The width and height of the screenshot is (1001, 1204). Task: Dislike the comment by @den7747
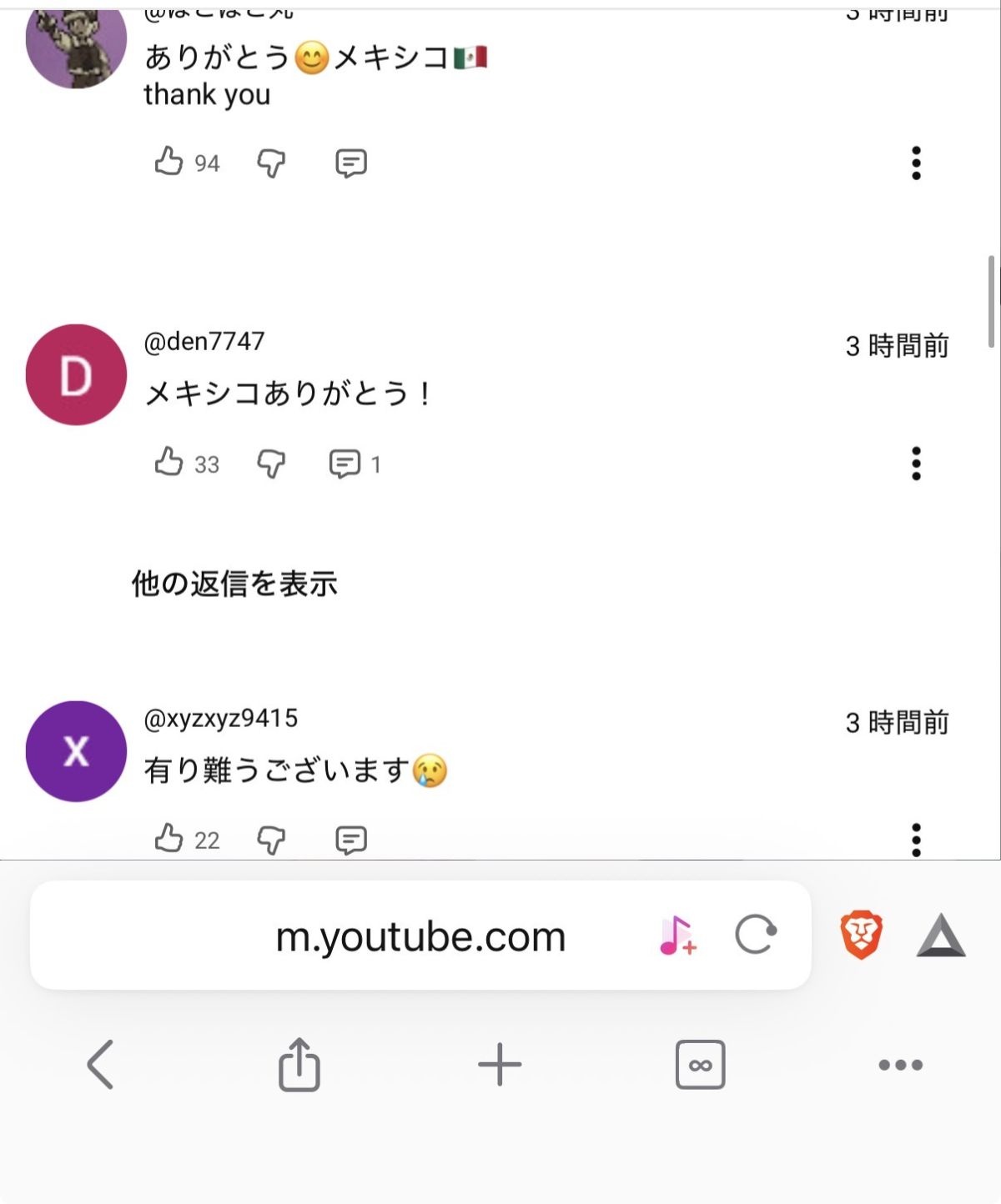(x=271, y=464)
